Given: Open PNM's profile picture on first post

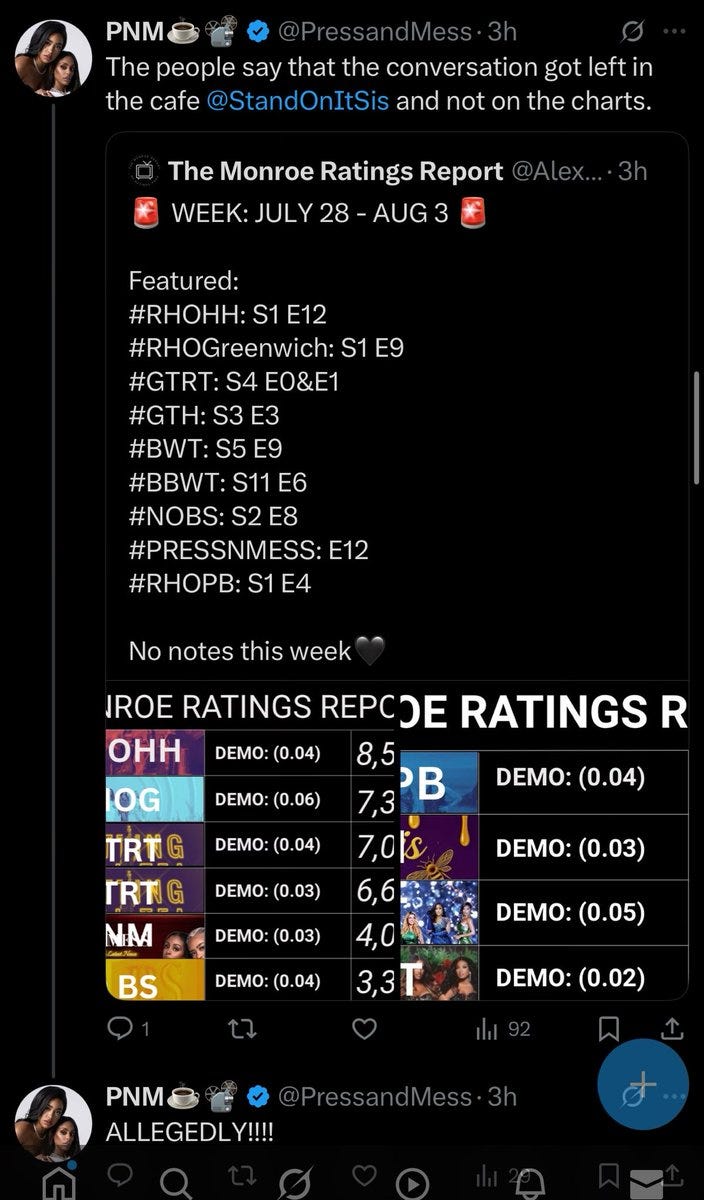Looking at the screenshot, I should 53,58.
